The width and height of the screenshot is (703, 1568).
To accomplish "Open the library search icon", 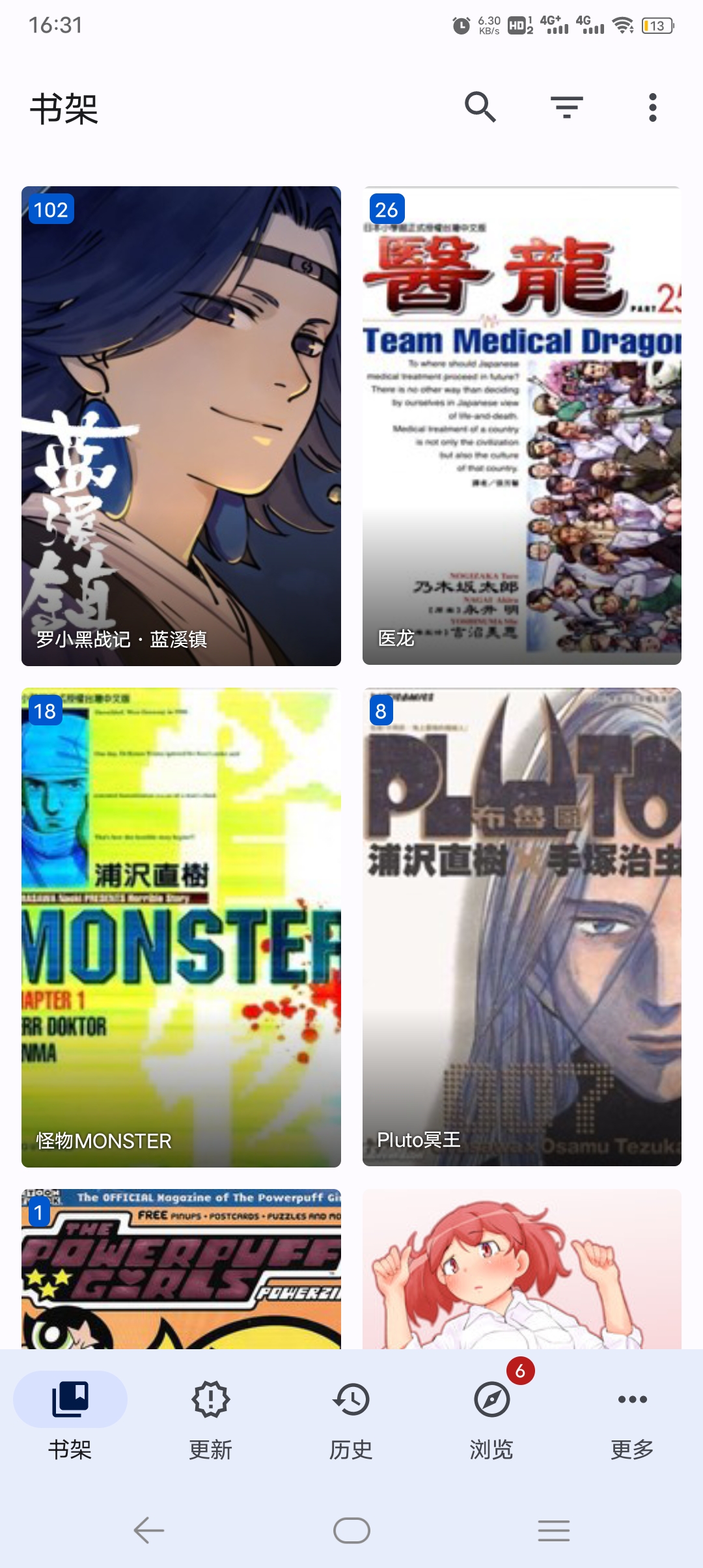I will (480, 107).
